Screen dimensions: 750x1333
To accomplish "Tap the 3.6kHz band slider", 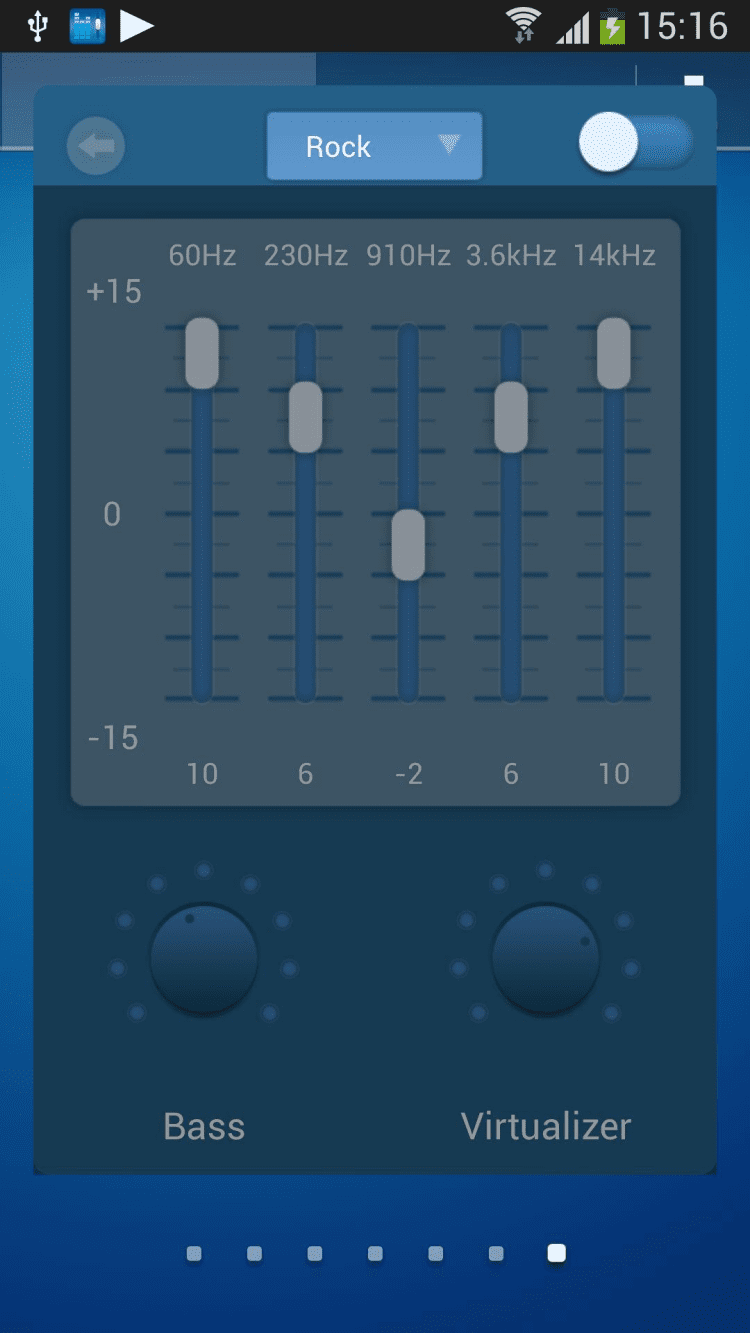I will (511, 417).
